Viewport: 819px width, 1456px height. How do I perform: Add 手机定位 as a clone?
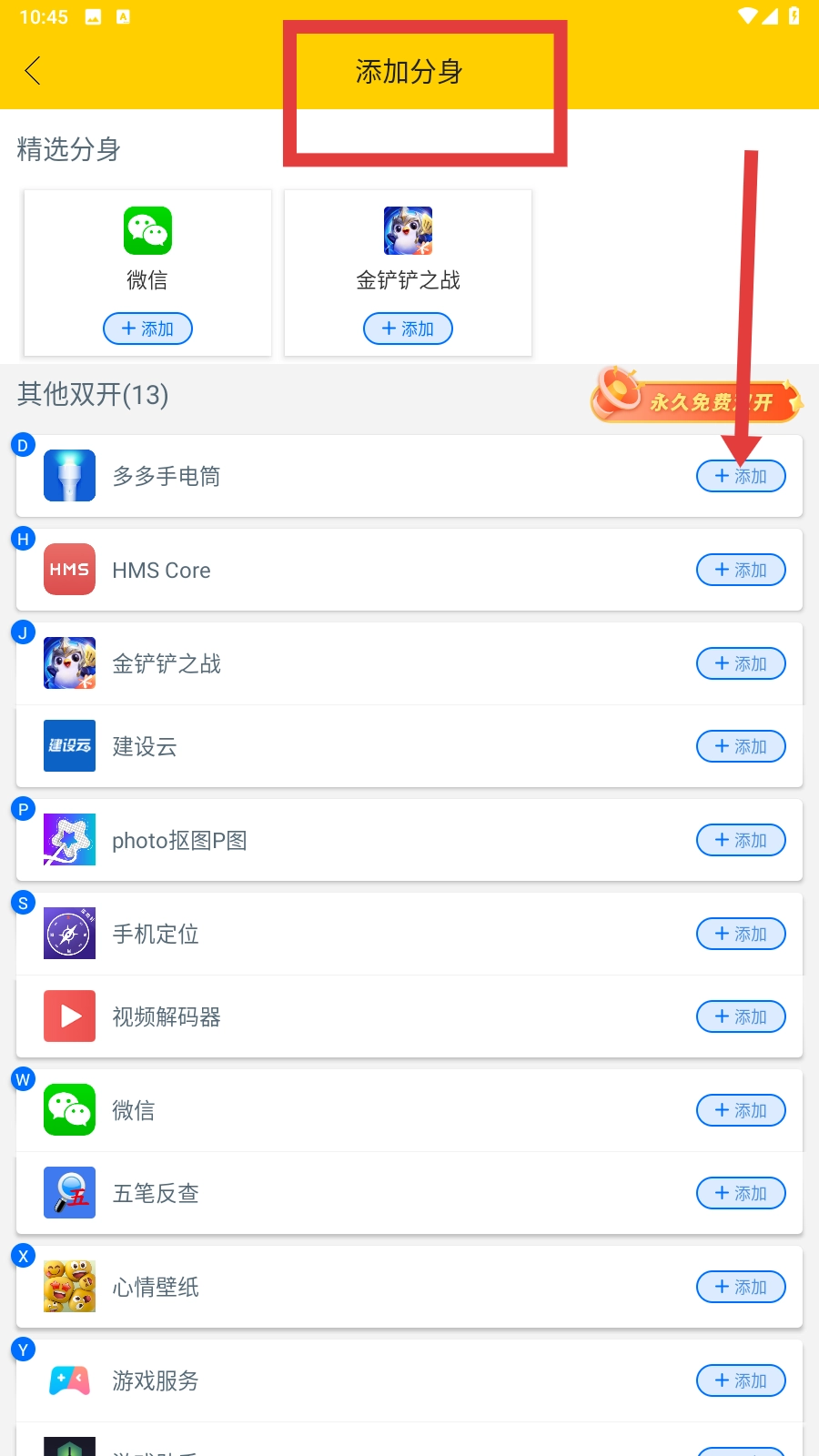(x=740, y=934)
